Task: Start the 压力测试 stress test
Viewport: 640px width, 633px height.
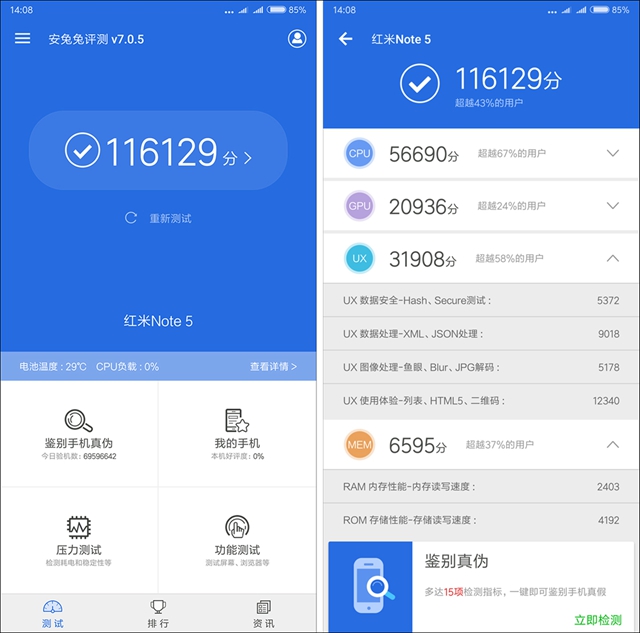Action: click(x=79, y=539)
